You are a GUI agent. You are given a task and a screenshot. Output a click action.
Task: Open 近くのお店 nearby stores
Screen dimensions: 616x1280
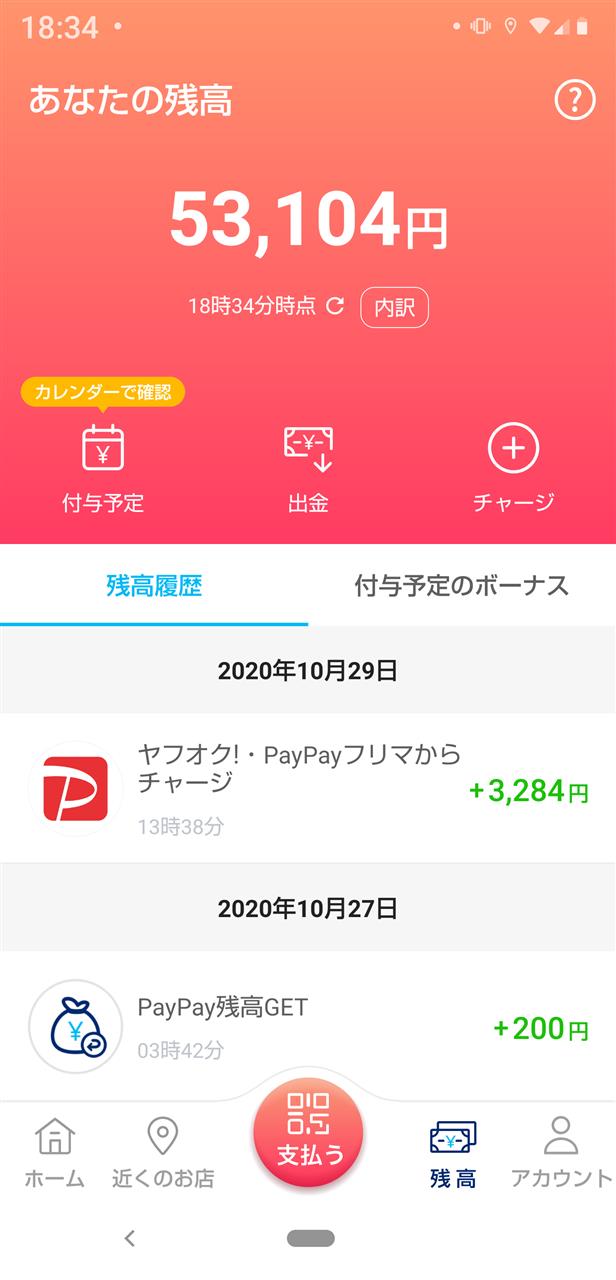point(162,1153)
